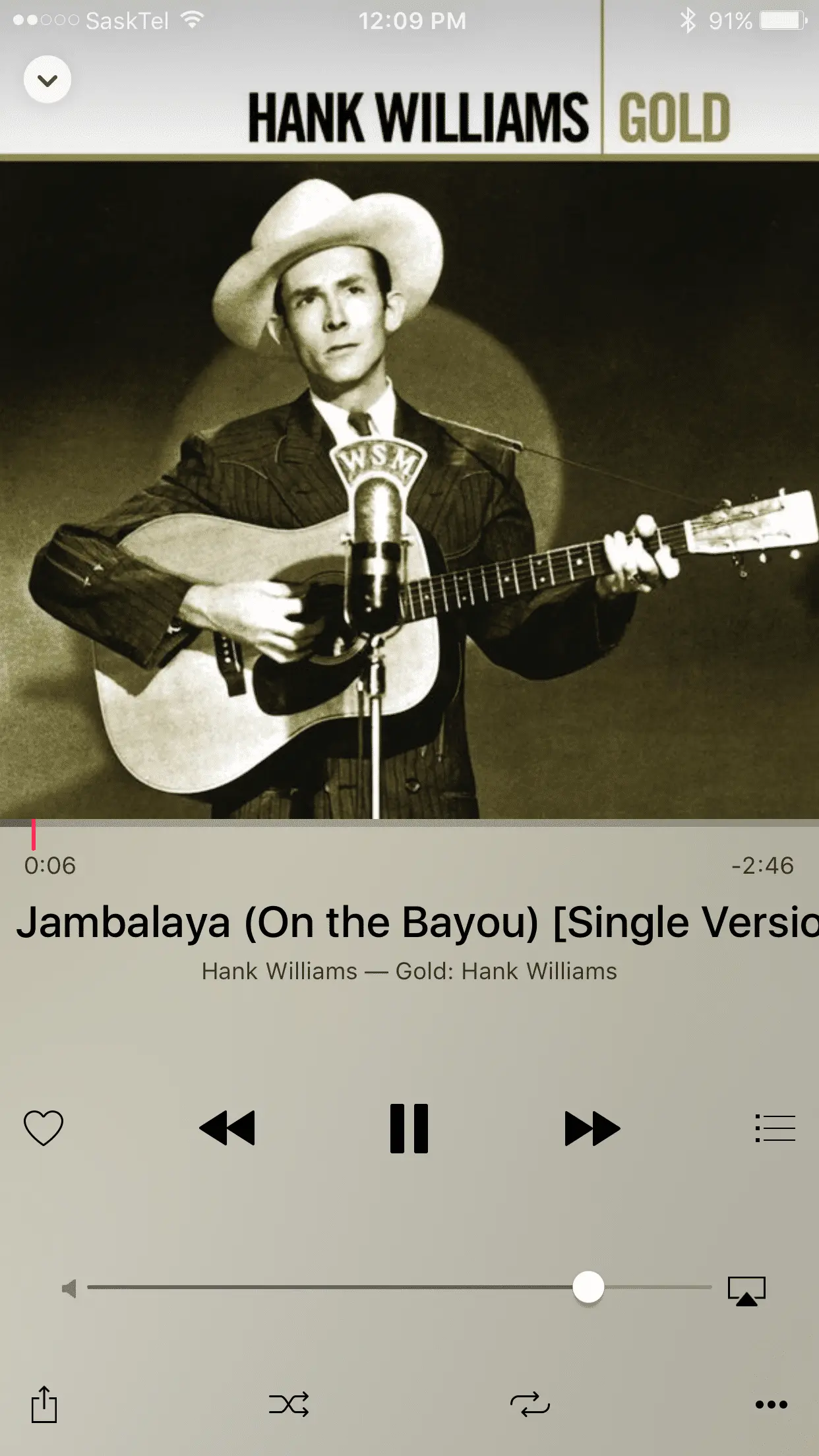
Task: Skip back to the previous track
Action: 227,1128
